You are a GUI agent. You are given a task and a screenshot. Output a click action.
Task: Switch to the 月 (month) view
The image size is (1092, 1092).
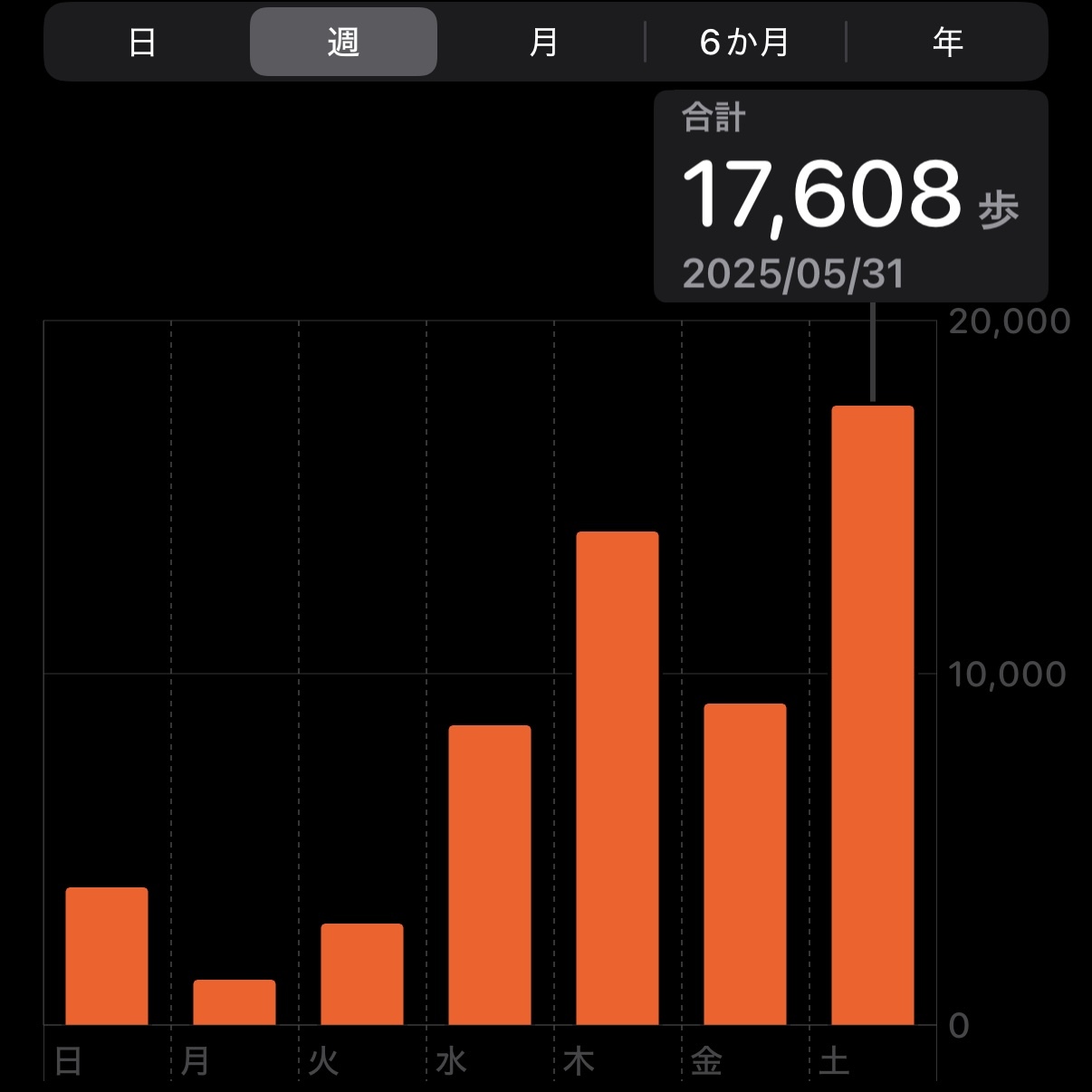[x=543, y=43]
